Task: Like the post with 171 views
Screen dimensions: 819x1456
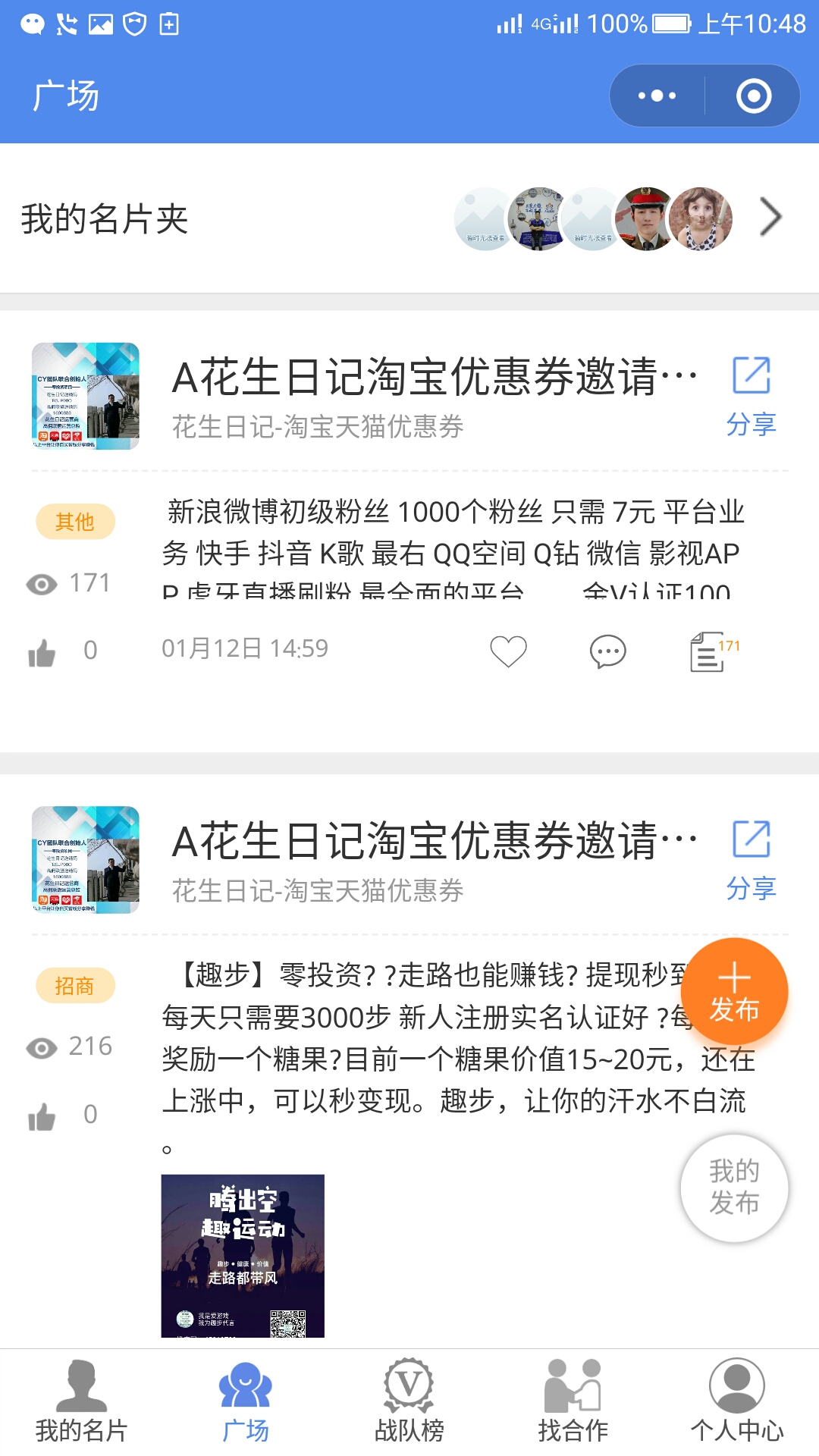Action: (x=42, y=652)
